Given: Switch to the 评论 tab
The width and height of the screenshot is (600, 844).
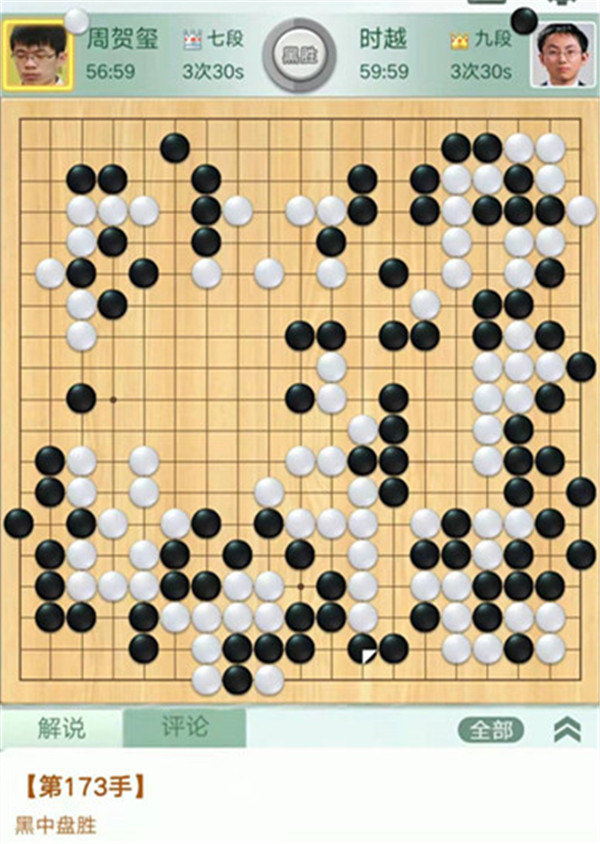Looking at the screenshot, I should pyautogui.click(x=184, y=729).
